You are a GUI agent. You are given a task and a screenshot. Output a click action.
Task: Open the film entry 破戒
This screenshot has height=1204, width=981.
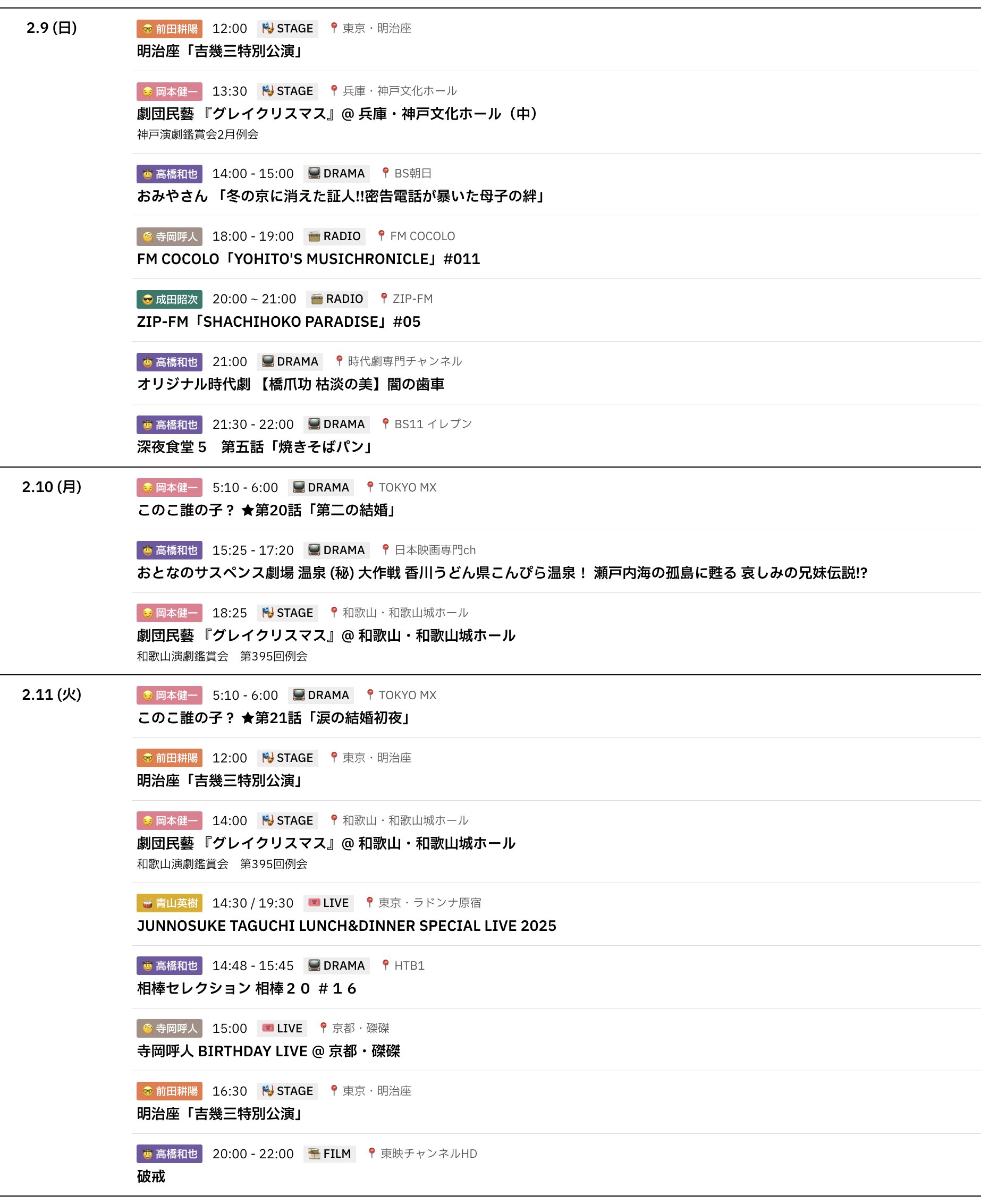[x=151, y=1177]
